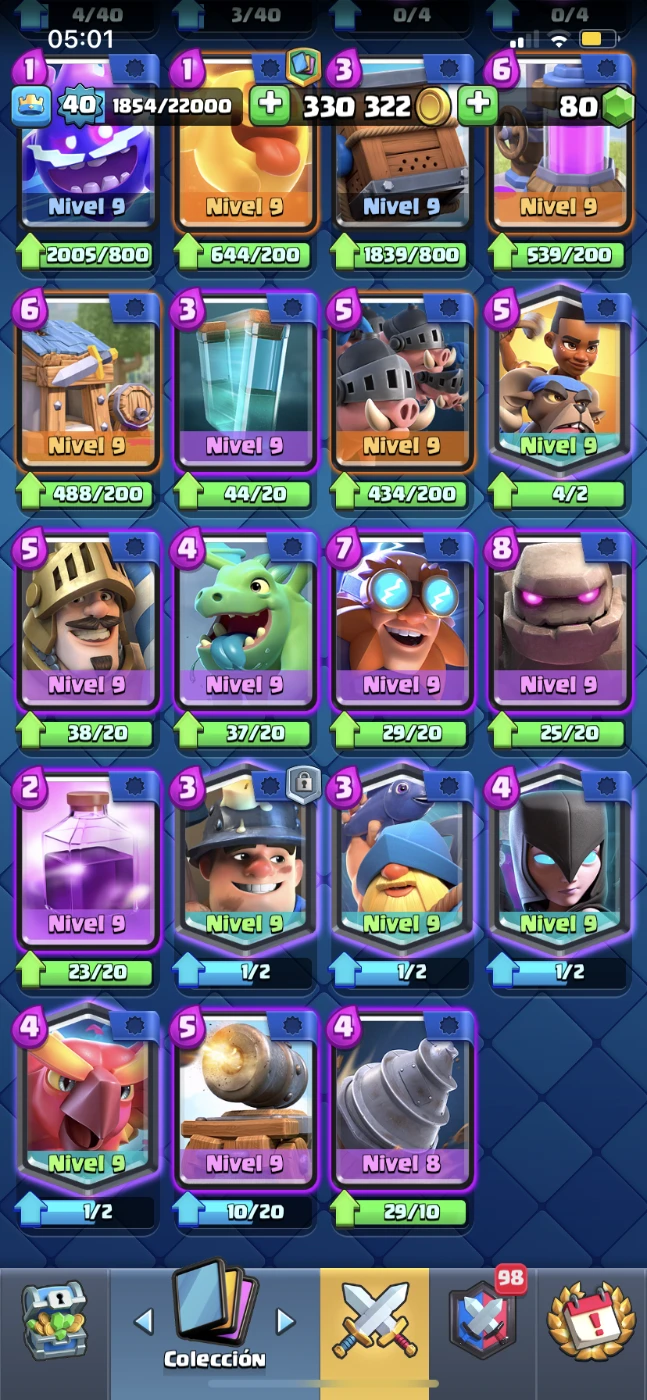Viewport: 647px width, 1400px height.
Task: Open the shop chest tab
Action: click(x=55, y=1330)
